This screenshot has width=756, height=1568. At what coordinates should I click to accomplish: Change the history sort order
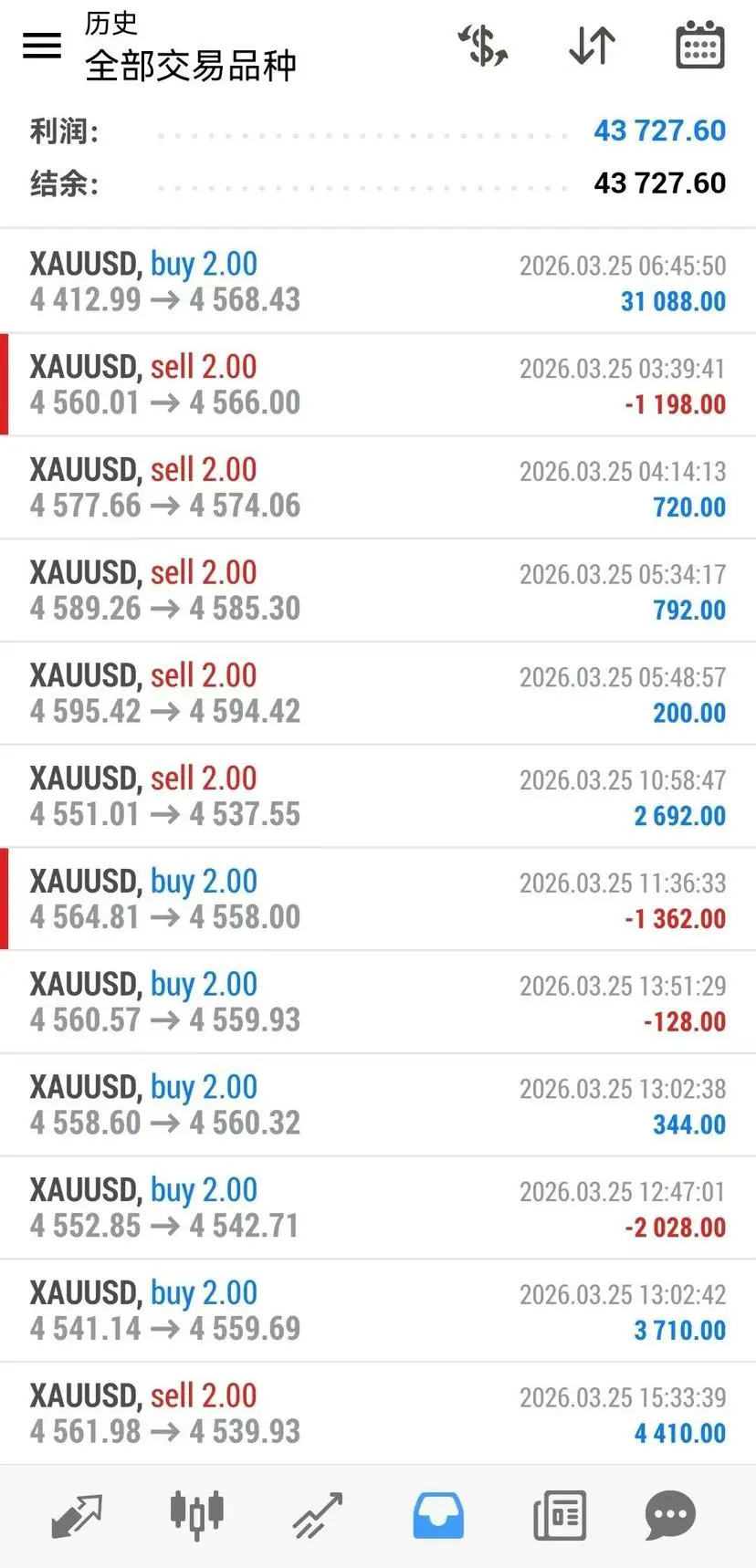point(592,46)
